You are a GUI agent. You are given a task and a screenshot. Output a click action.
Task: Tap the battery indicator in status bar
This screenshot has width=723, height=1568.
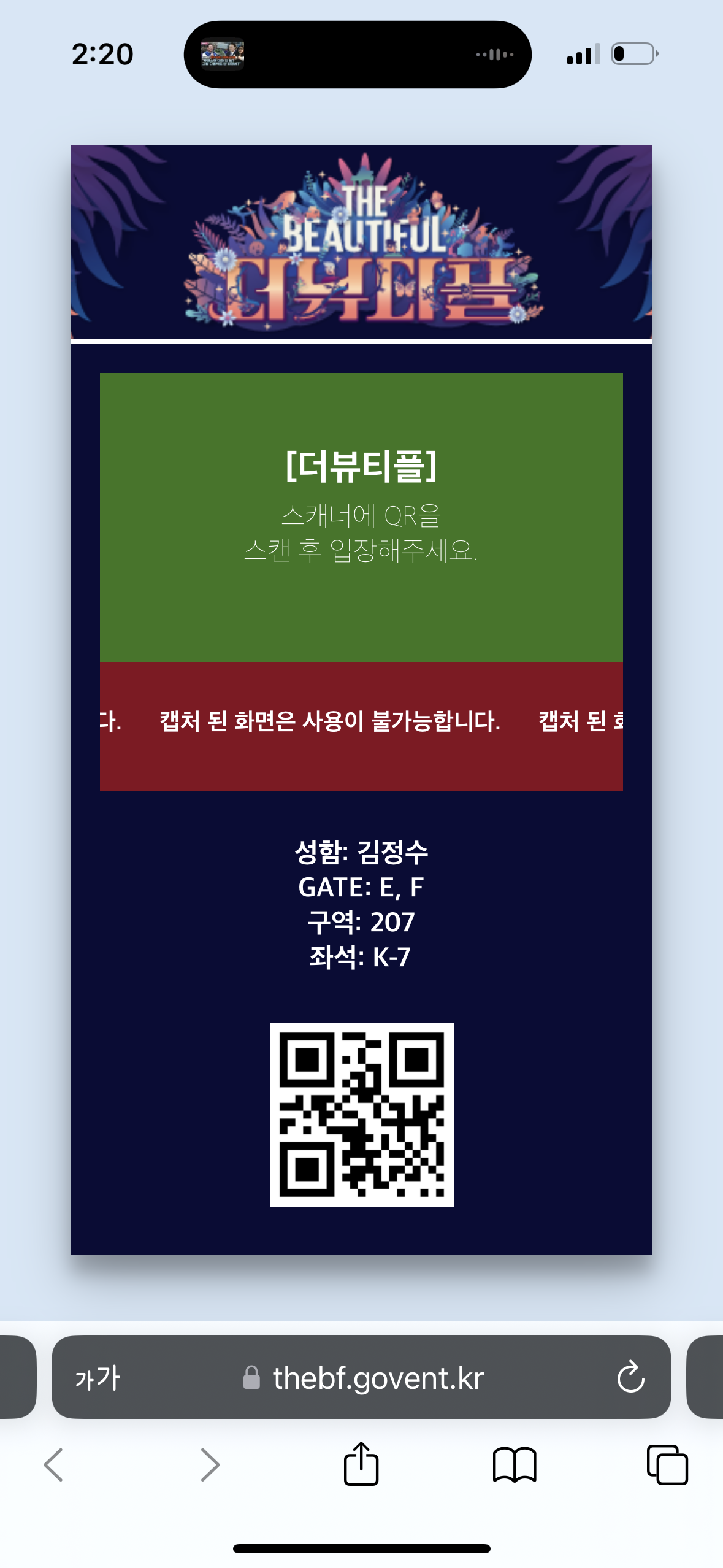click(632, 54)
